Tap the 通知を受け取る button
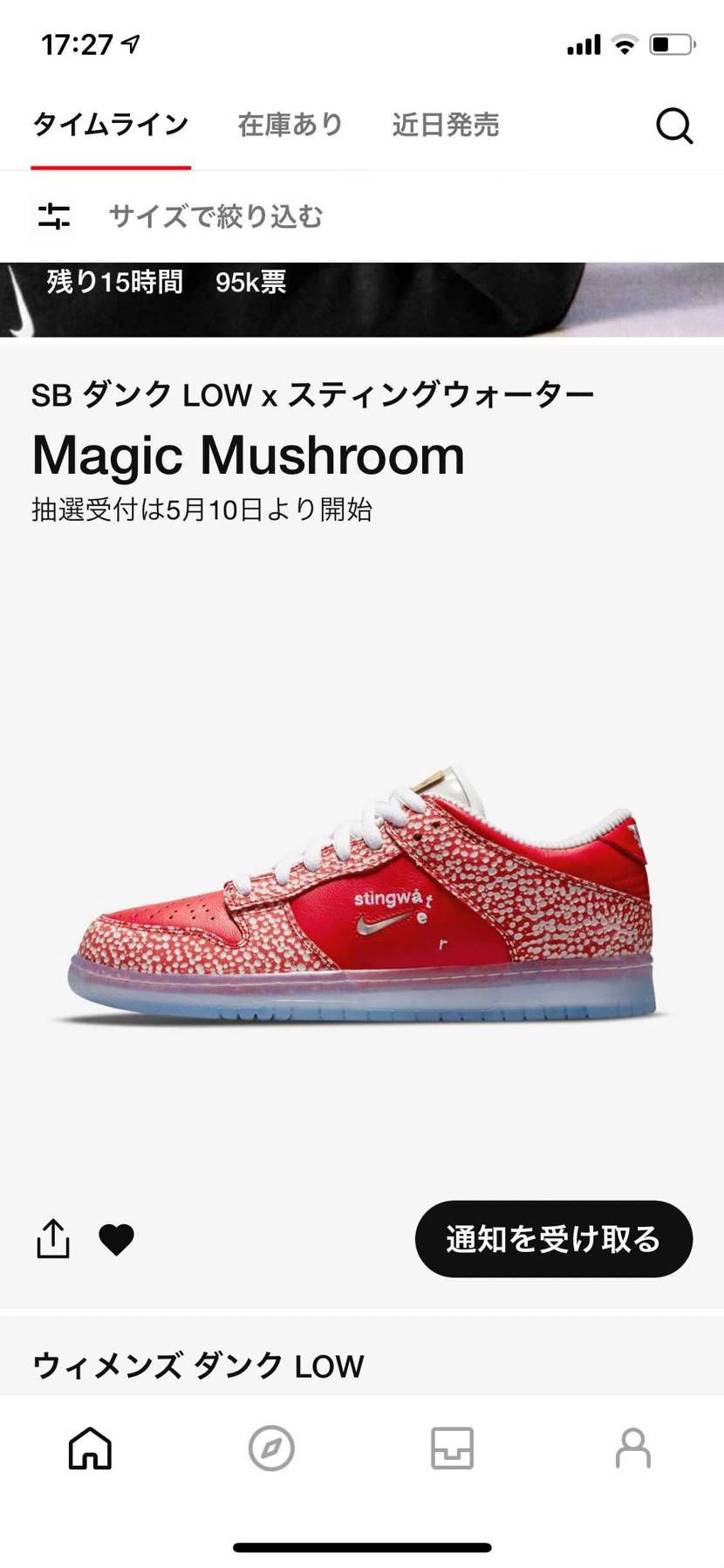Screen dimensions: 724x1568 553,1239
